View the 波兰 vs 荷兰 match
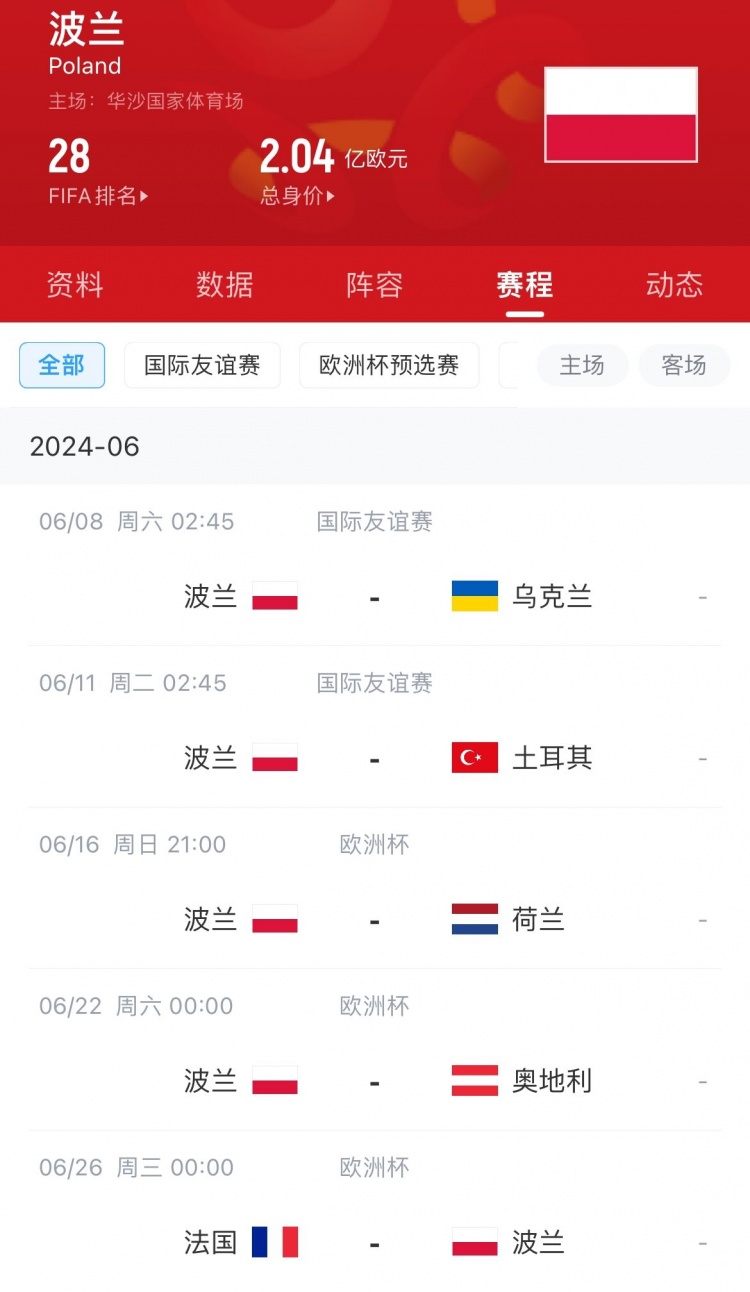This screenshot has width=750, height=1292. [x=375, y=888]
